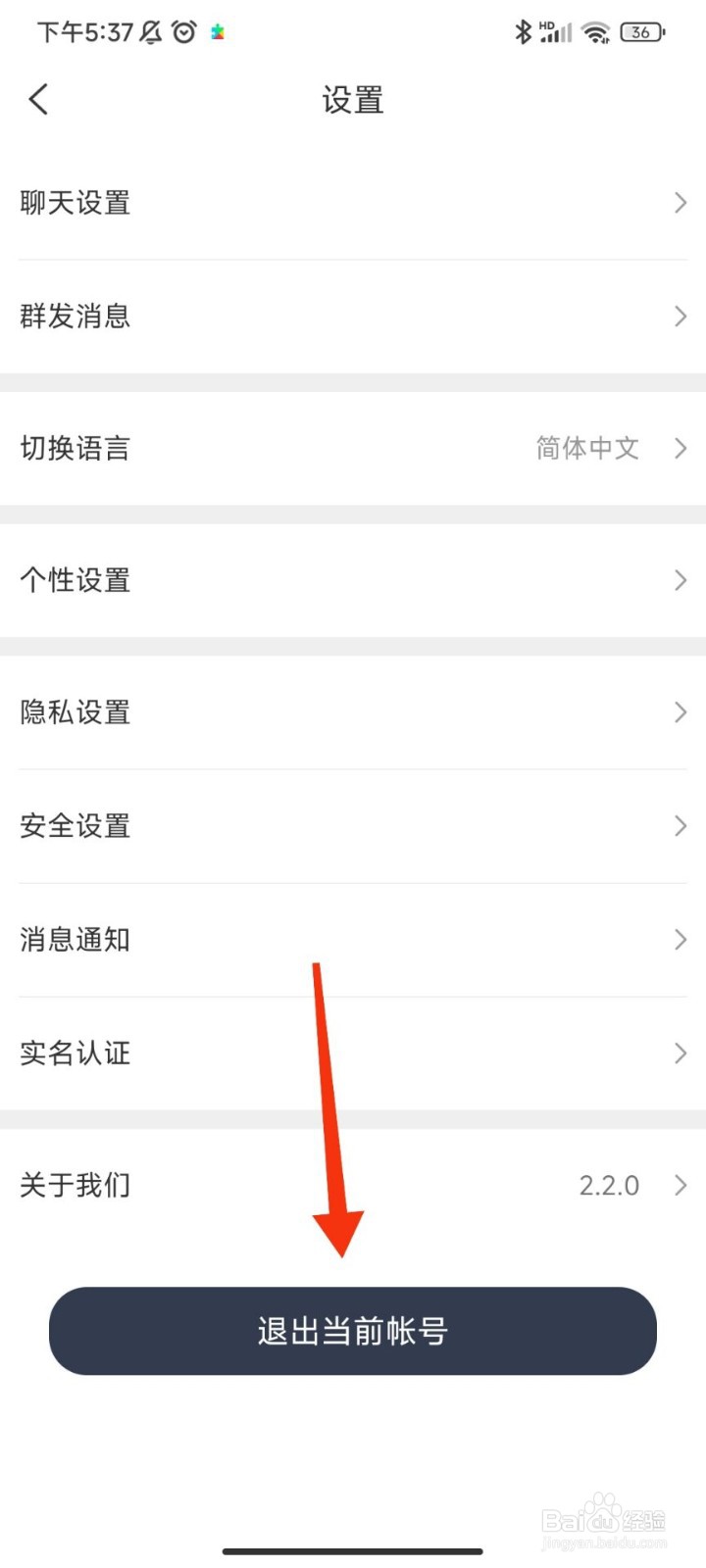Expand the 个性设置 row chevron

[x=681, y=580]
